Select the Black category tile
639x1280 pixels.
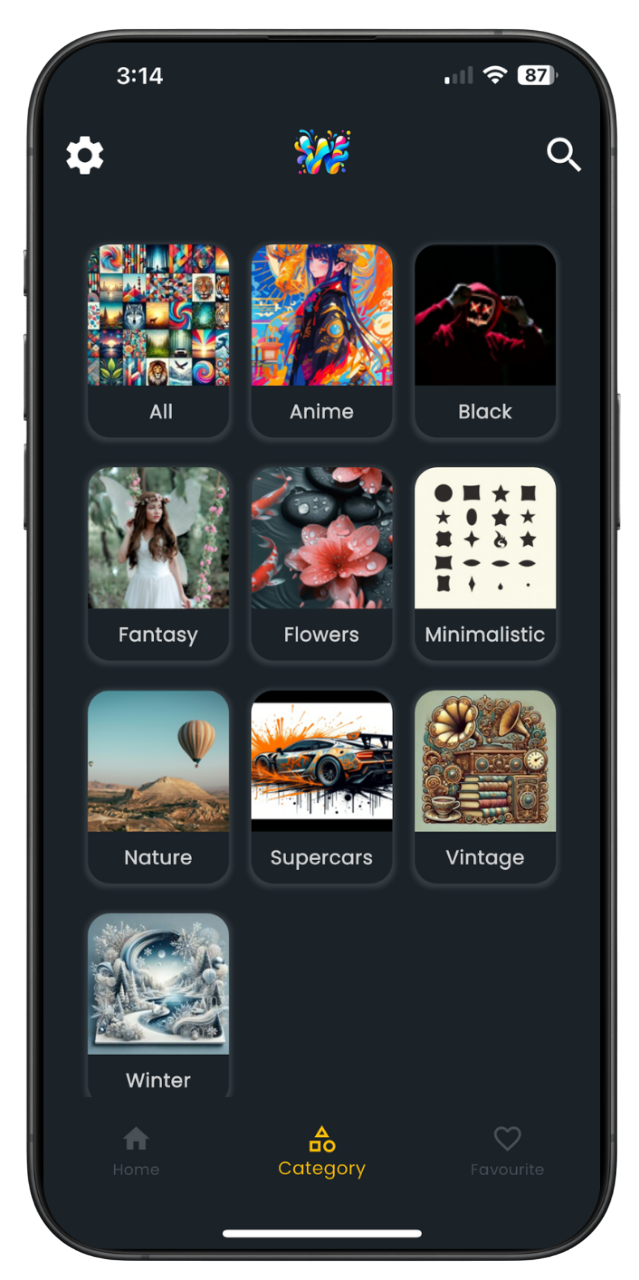[485, 340]
